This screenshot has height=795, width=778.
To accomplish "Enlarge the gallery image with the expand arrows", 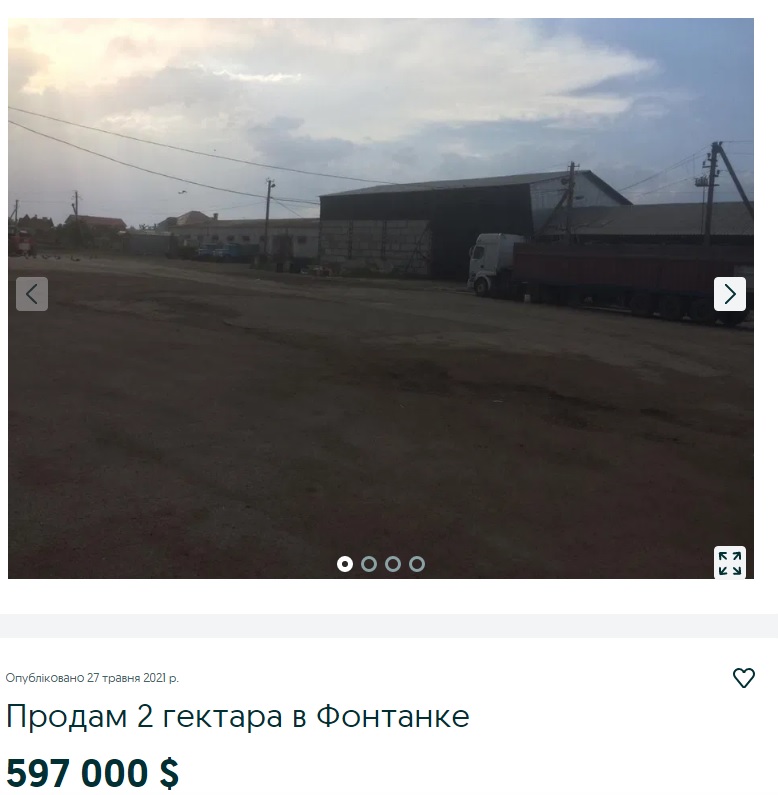I will pyautogui.click(x=730, y=562).
